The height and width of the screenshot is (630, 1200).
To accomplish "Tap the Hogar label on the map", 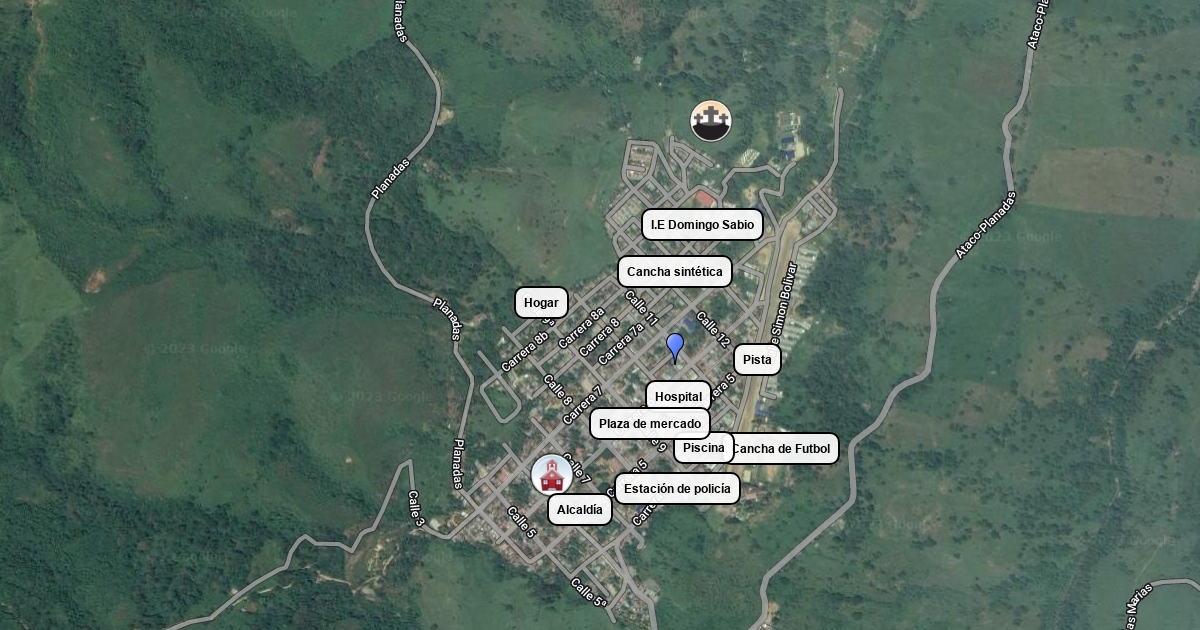I will coord(541,303).
